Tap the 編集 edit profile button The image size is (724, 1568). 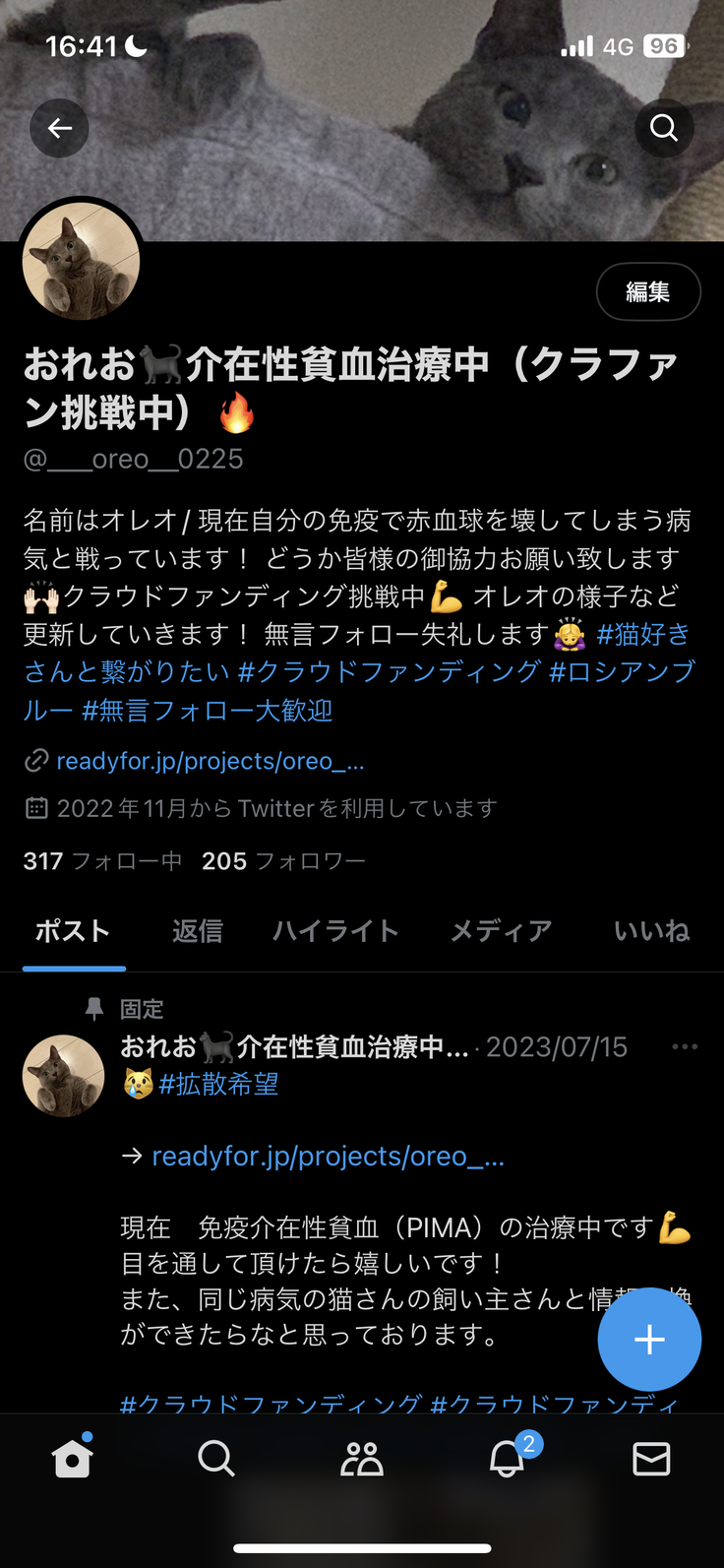(x=648, y=292)
